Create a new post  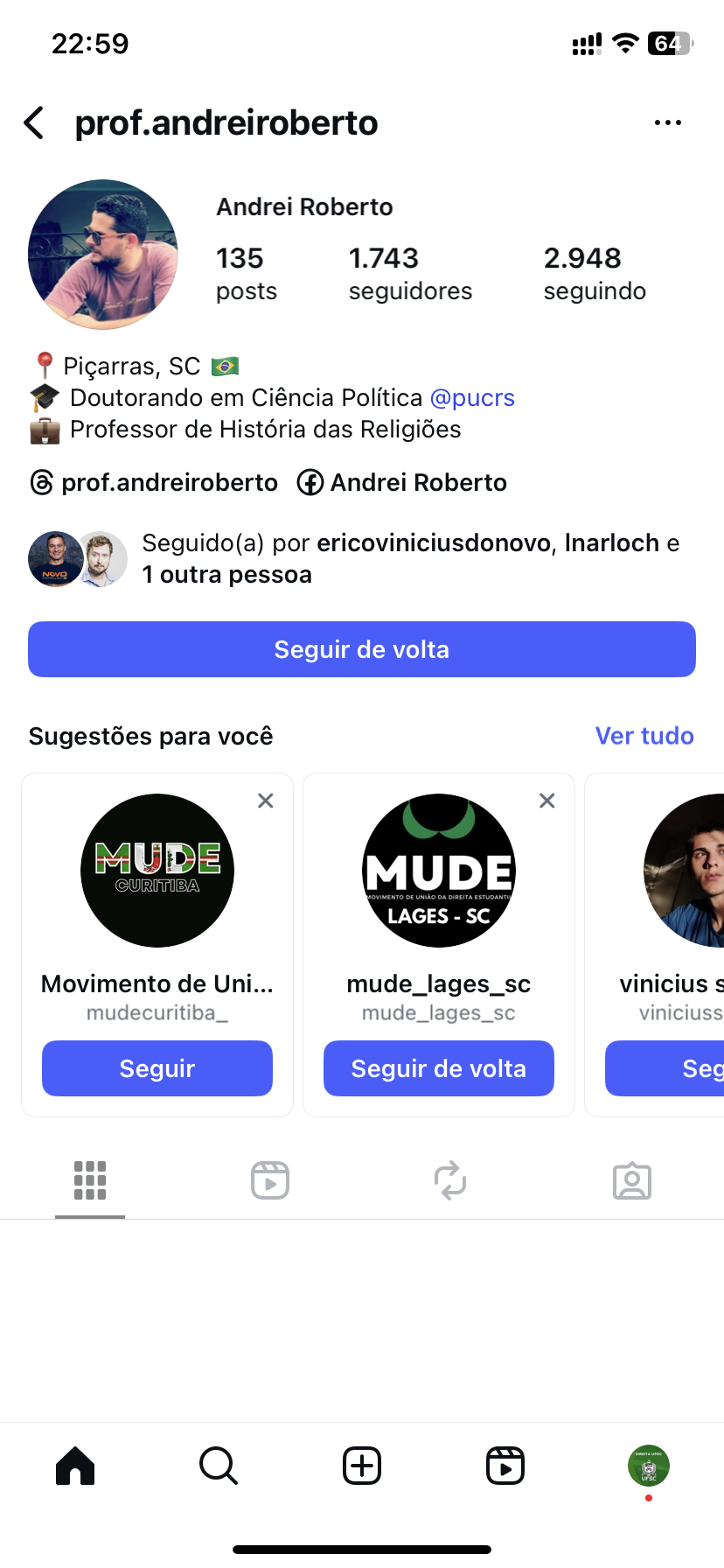pos(362,1466)
